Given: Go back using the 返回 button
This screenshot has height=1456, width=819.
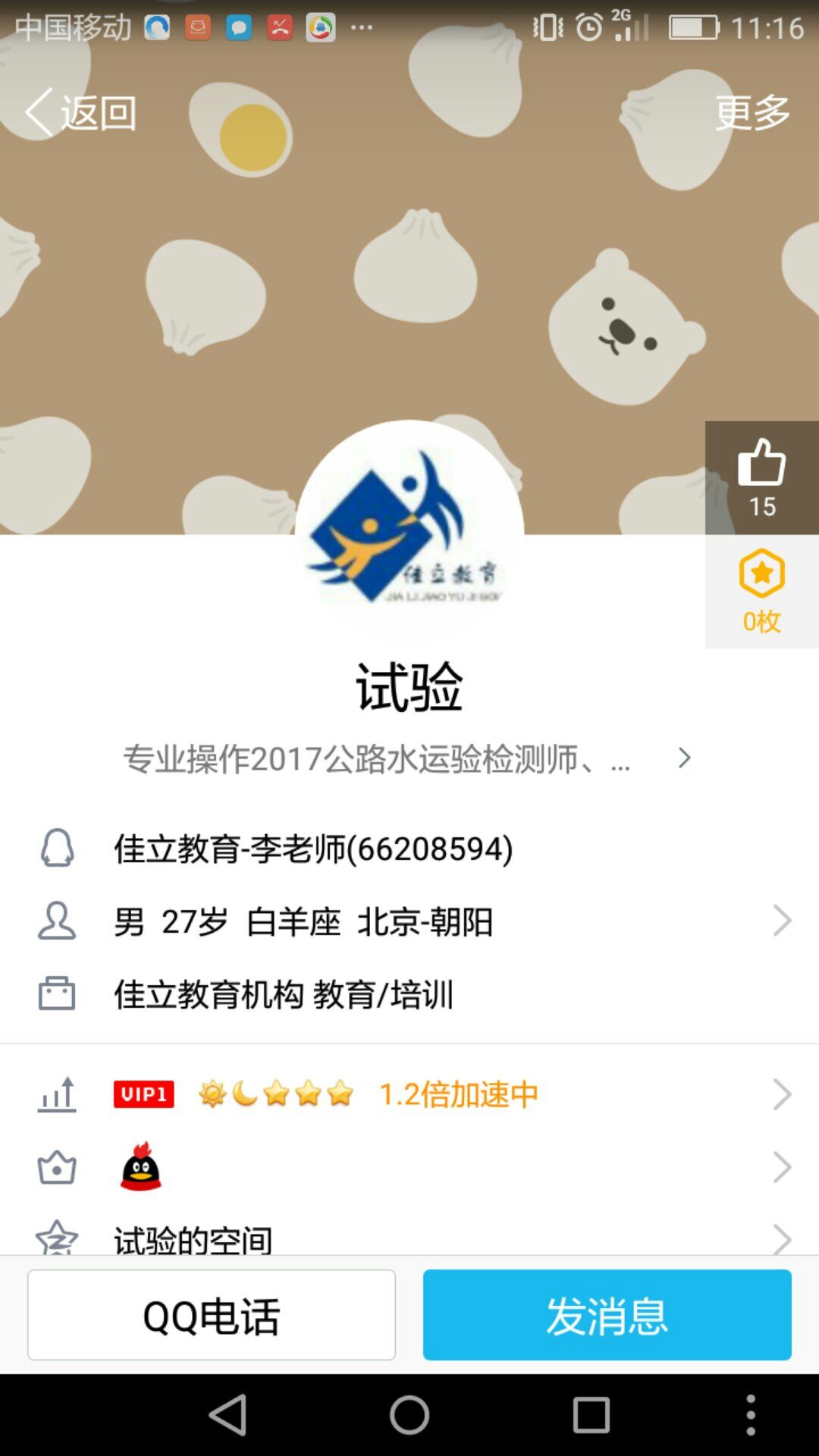Looking at the screenshot, I should [x=81, y=113].
